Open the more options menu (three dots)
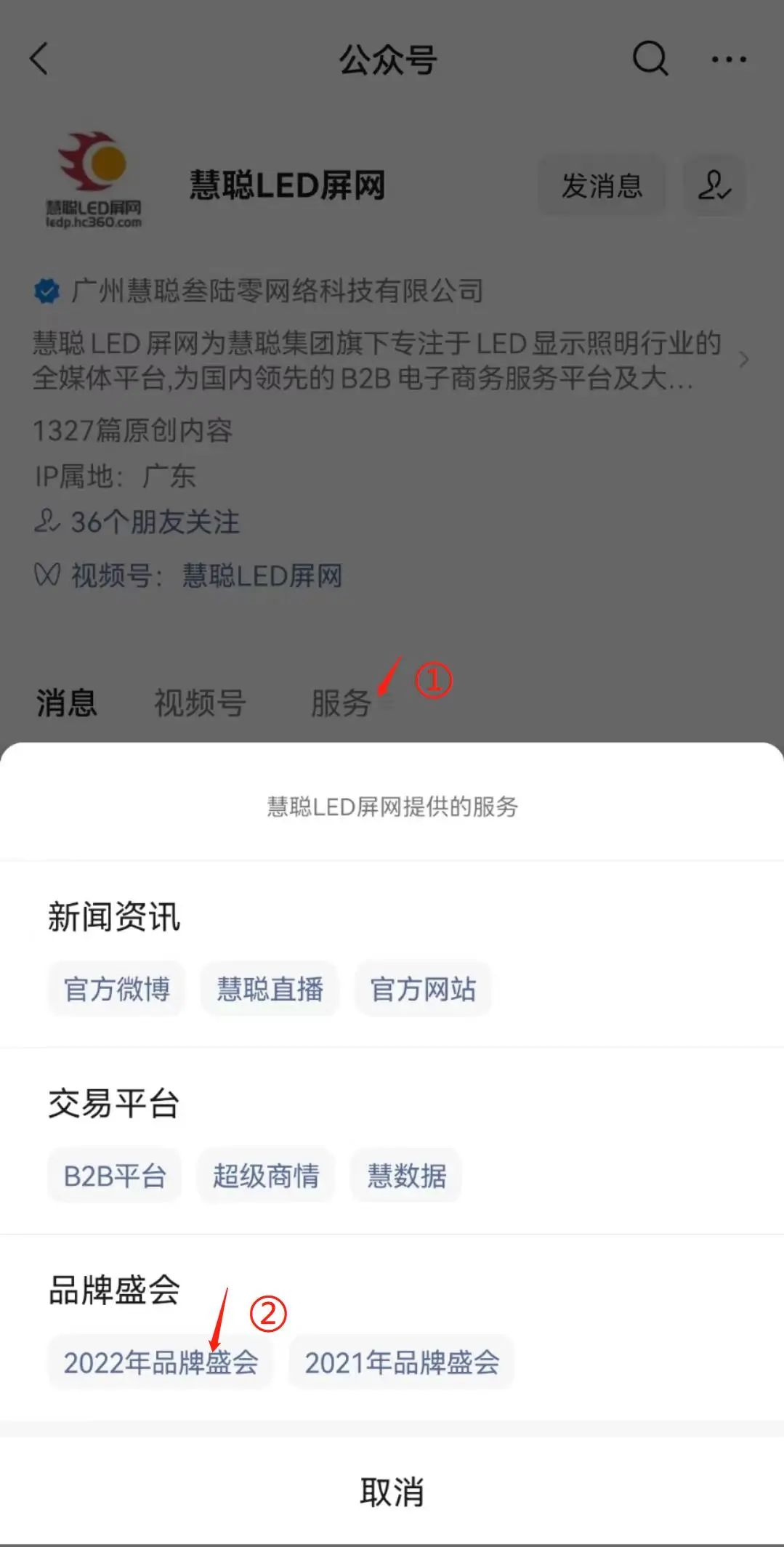The image size is (784, 1547). point(729,59)
